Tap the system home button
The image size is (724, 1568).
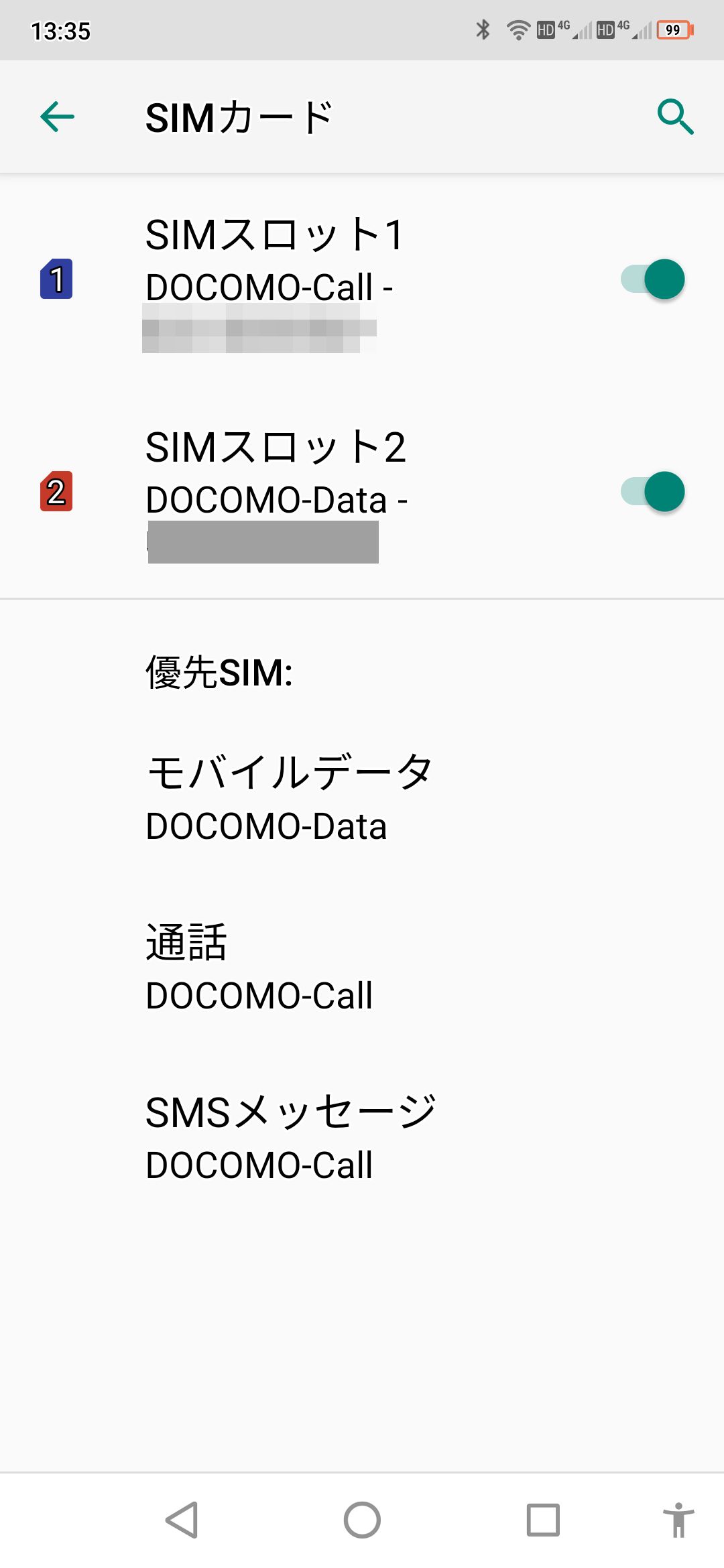point(362,1520)
